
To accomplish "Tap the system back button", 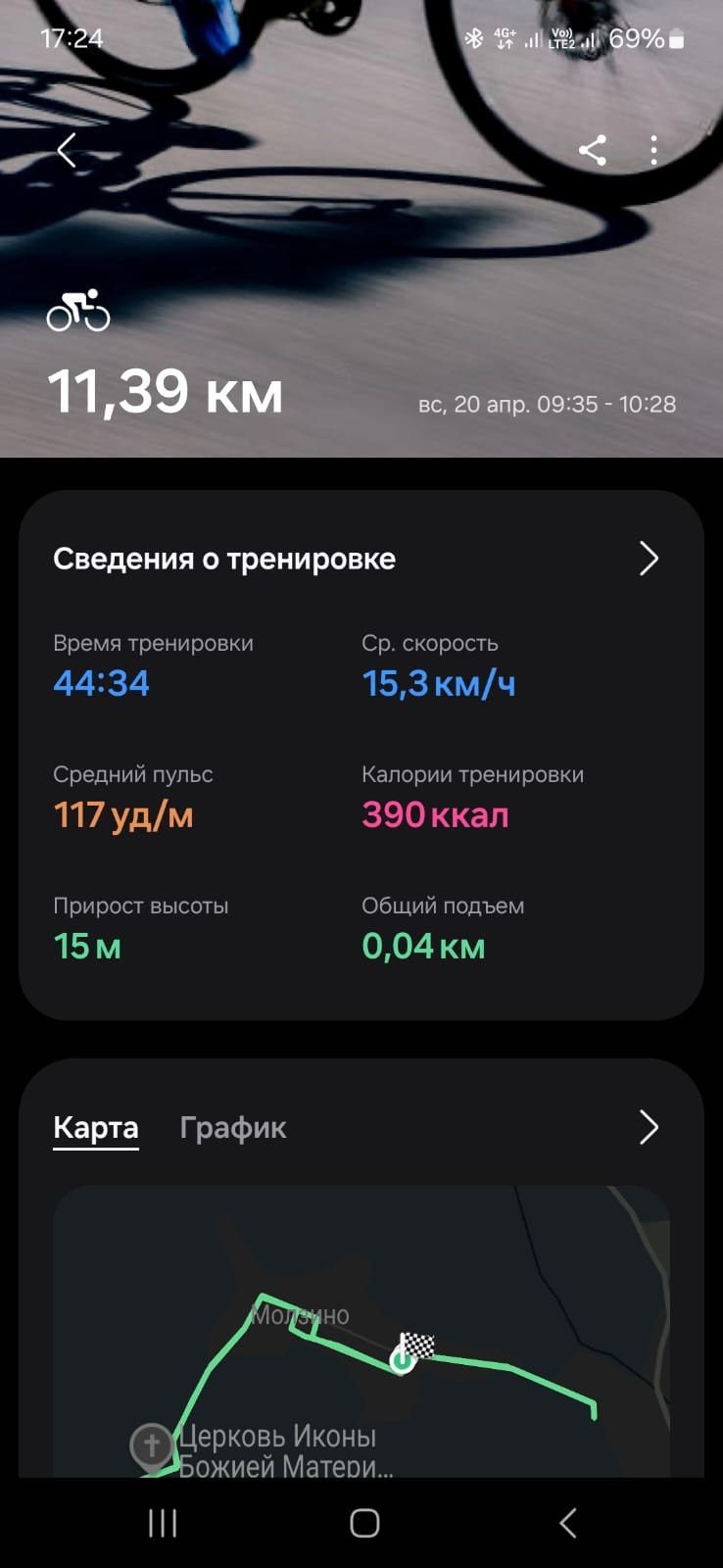I will click(x=567, y=1523).
